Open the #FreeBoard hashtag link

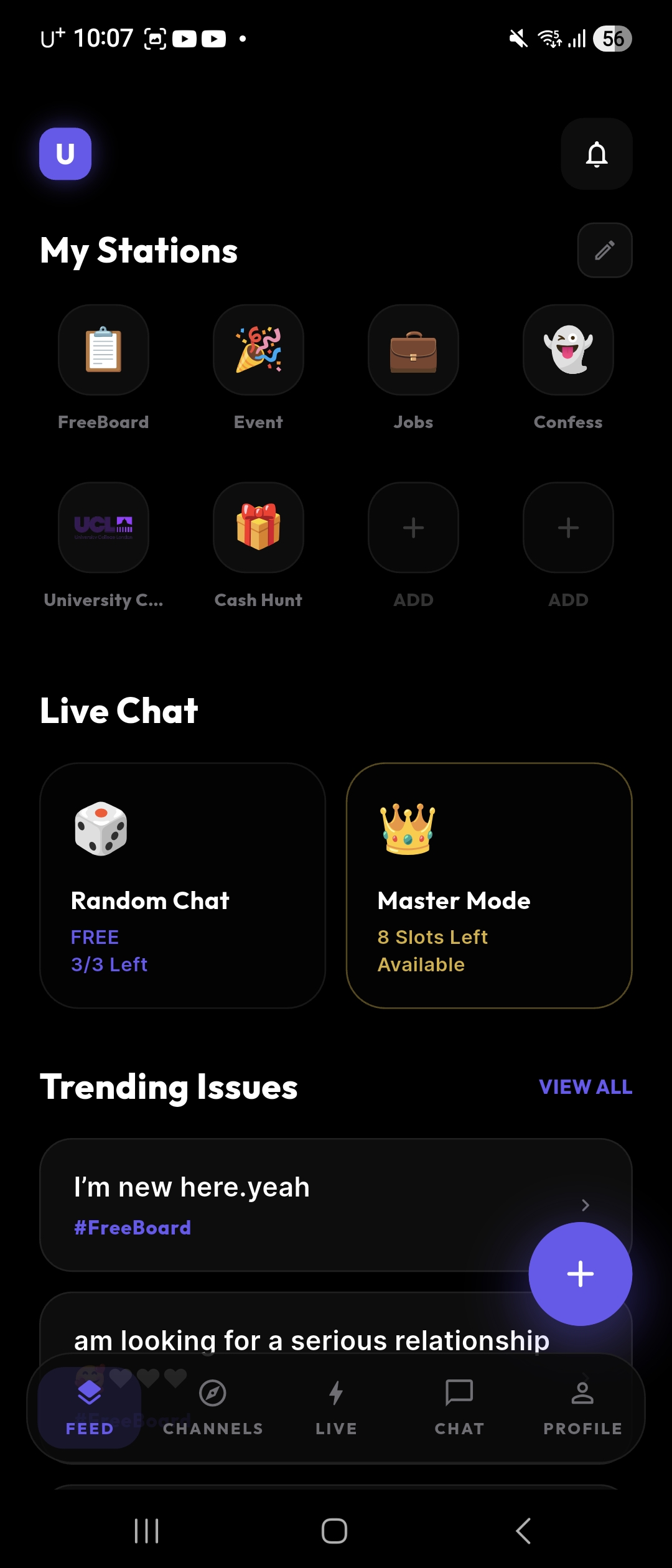point(133,1226)
